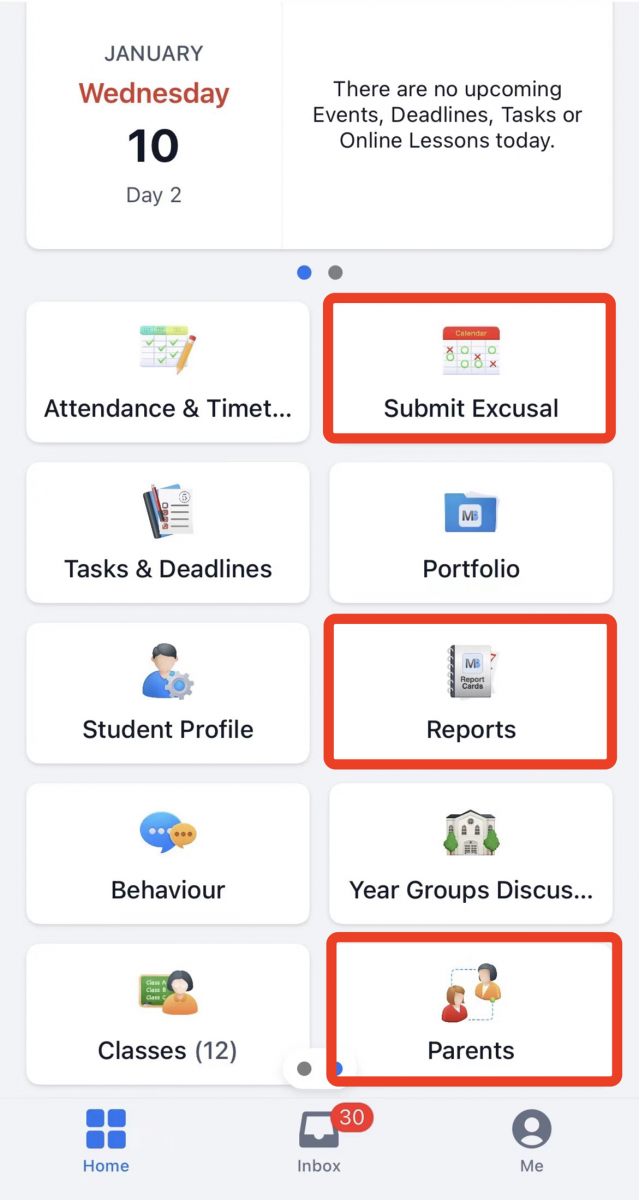Open the Portfolio tile
The width and height of the screenshot is (639, 1200).
coord(470,533)
